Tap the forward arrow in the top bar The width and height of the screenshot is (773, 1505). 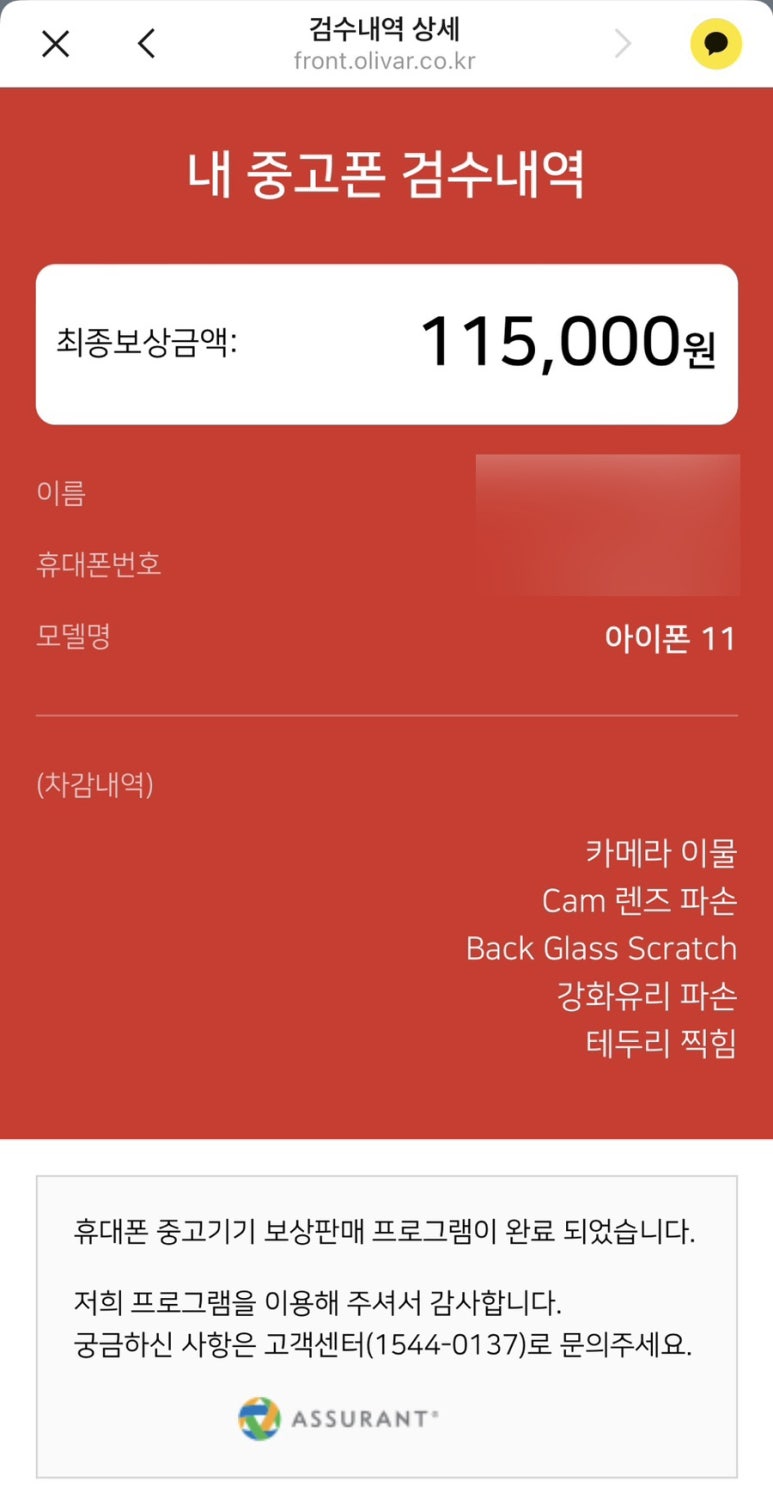coord(623,43)
